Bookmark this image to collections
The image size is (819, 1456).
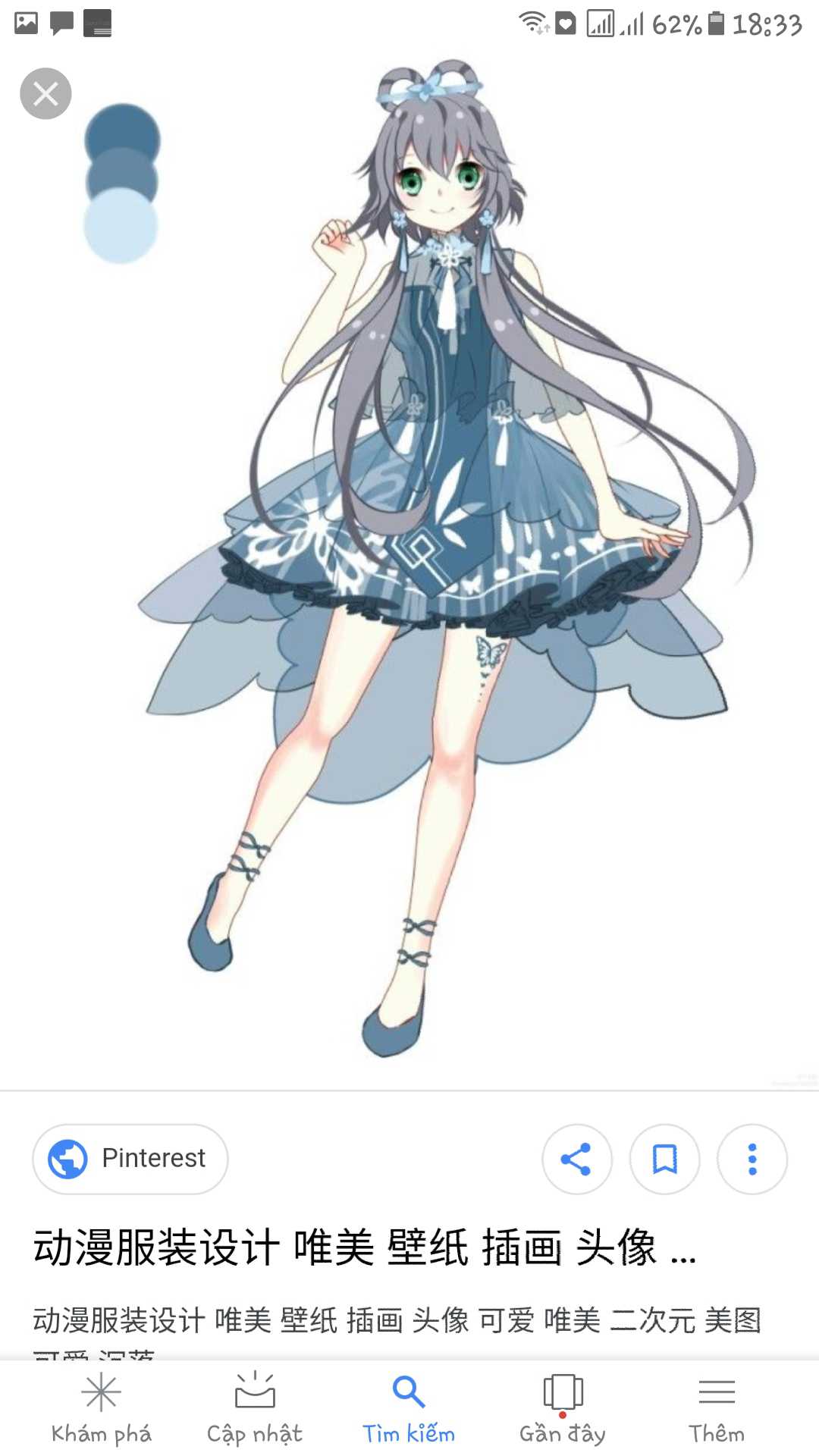click(664, 1159)
